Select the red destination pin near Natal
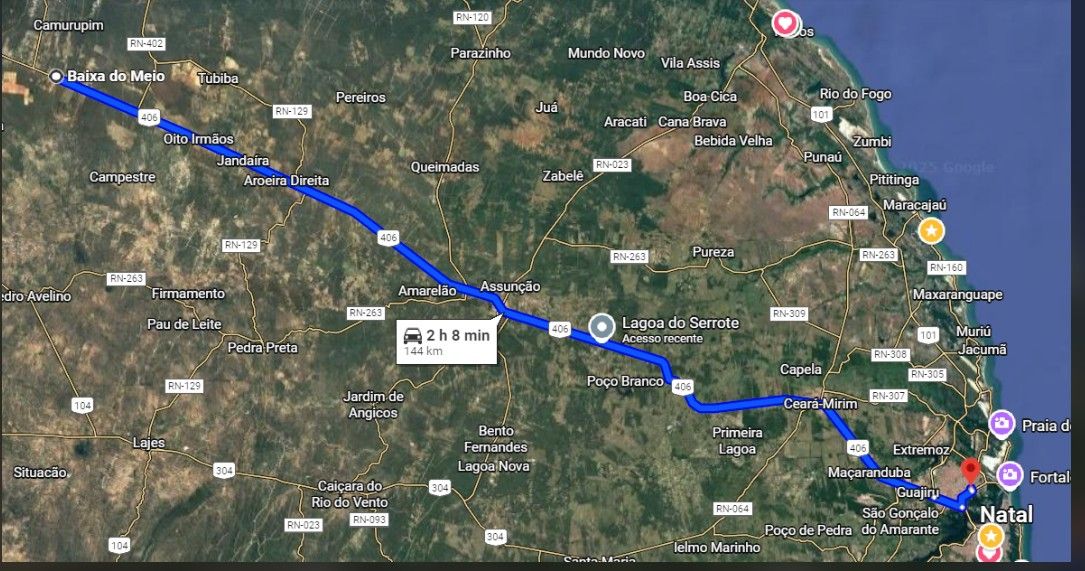This screenshot has width=1085, height=571. point(969,470)
